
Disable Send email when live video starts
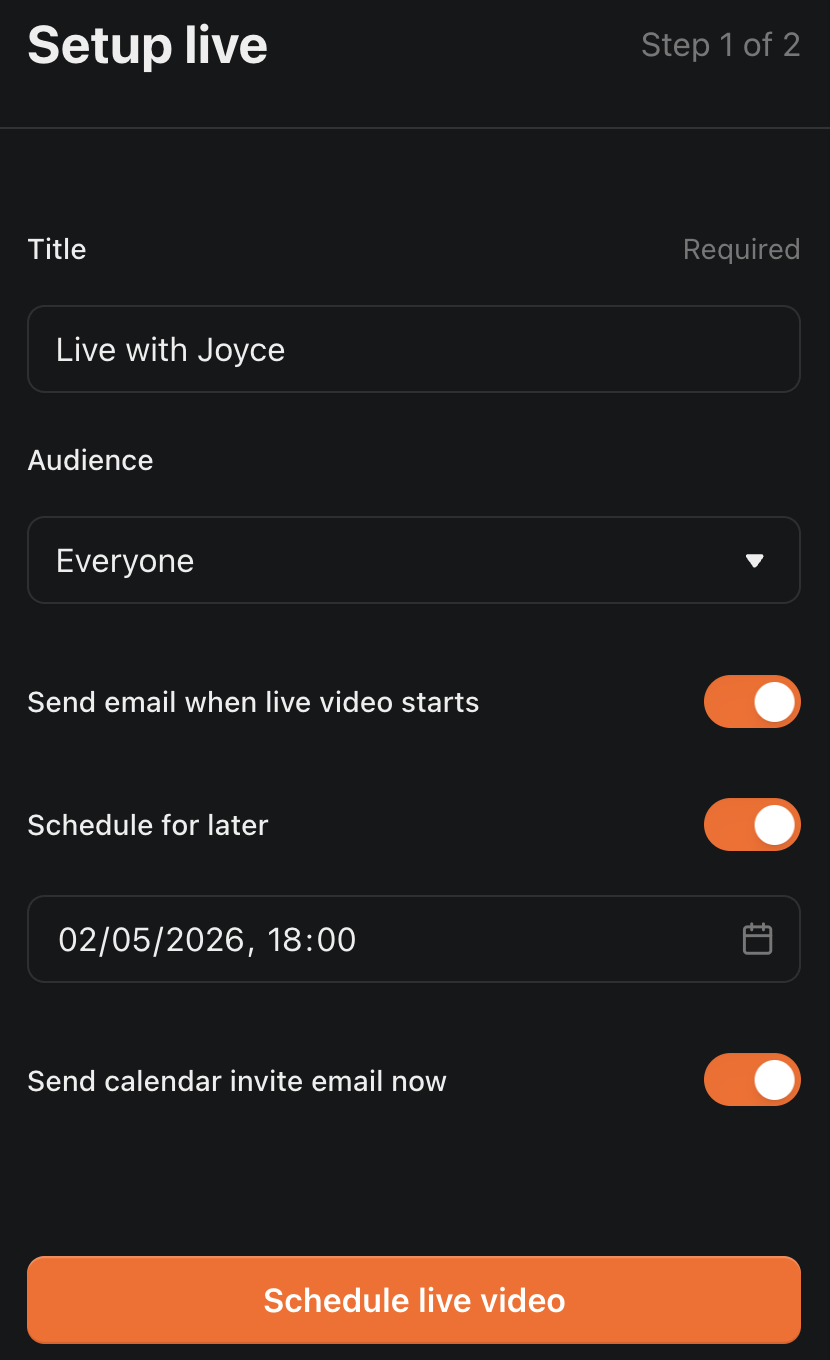click(752, 702)
